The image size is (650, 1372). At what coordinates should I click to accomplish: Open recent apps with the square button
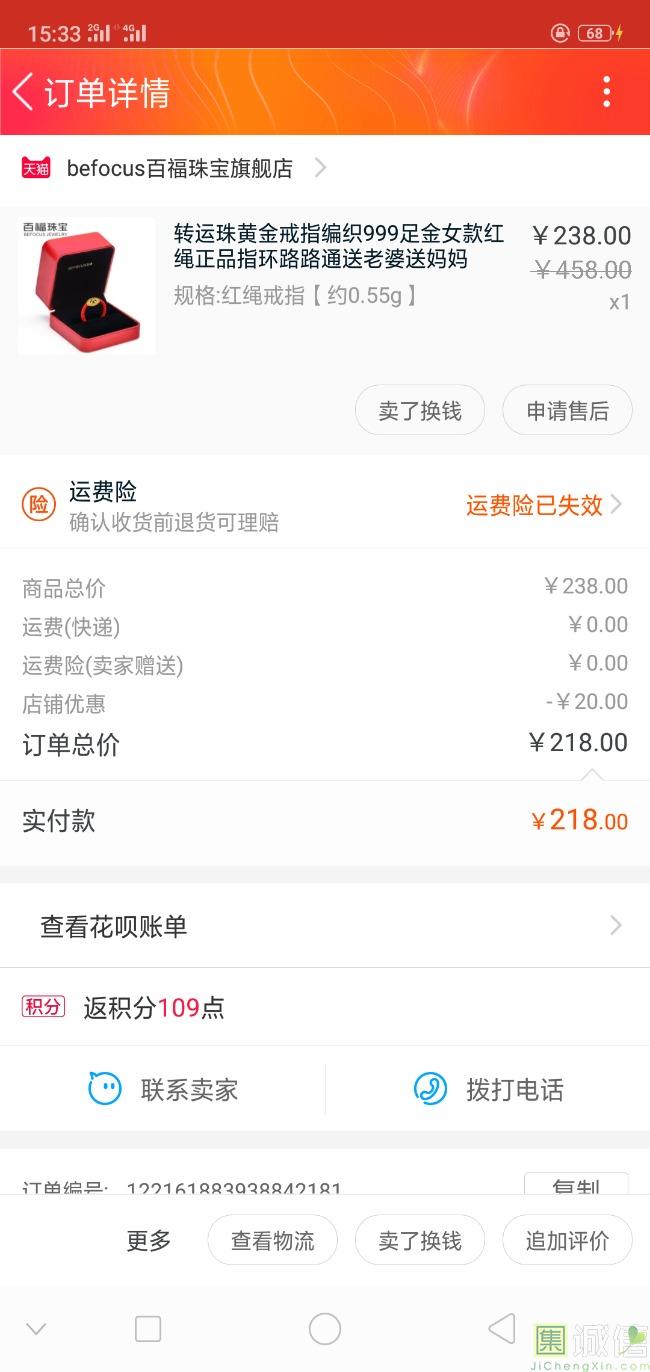[x=148, y=1329]
